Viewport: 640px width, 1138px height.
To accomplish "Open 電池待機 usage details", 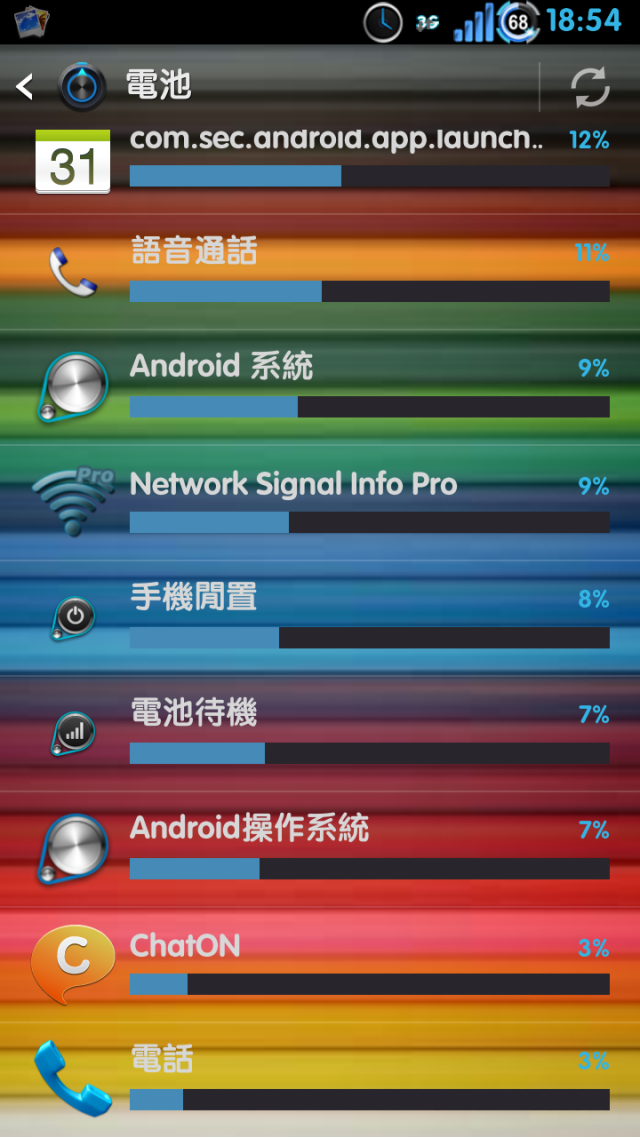I will tap(320, 733).
